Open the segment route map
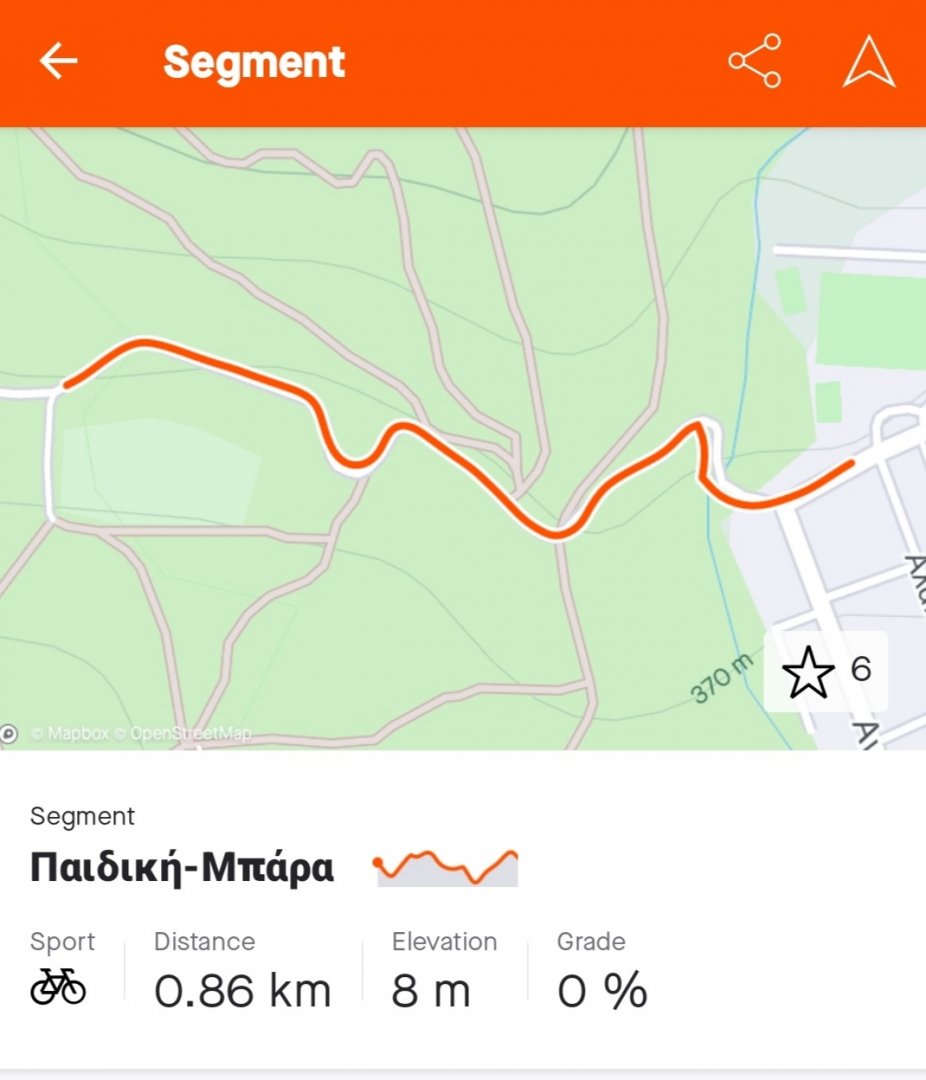 click(460, 440)
